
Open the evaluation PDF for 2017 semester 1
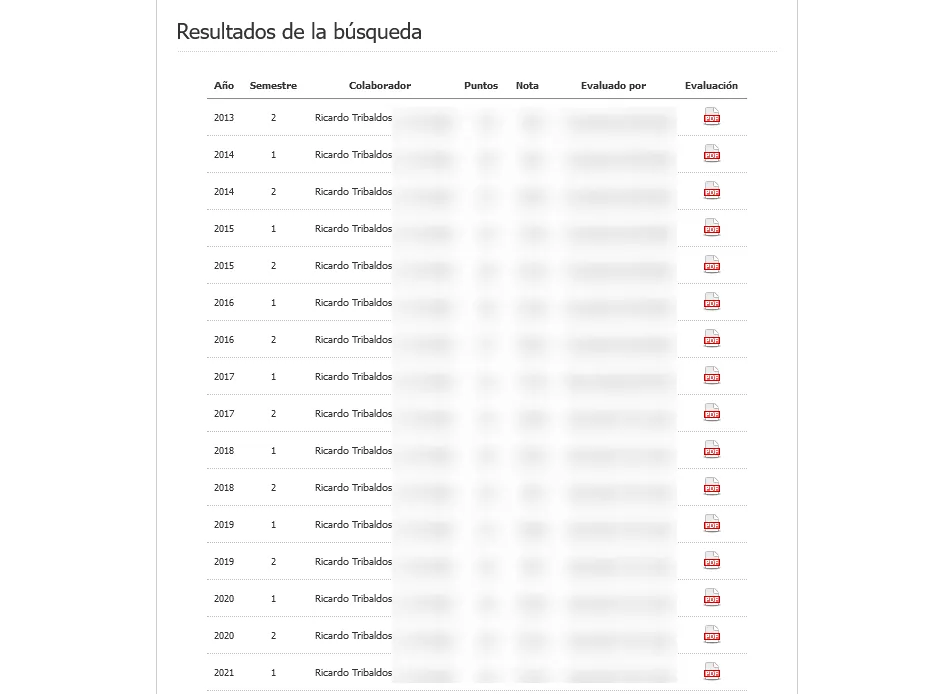pyautogui.click(x=712, y=376)
